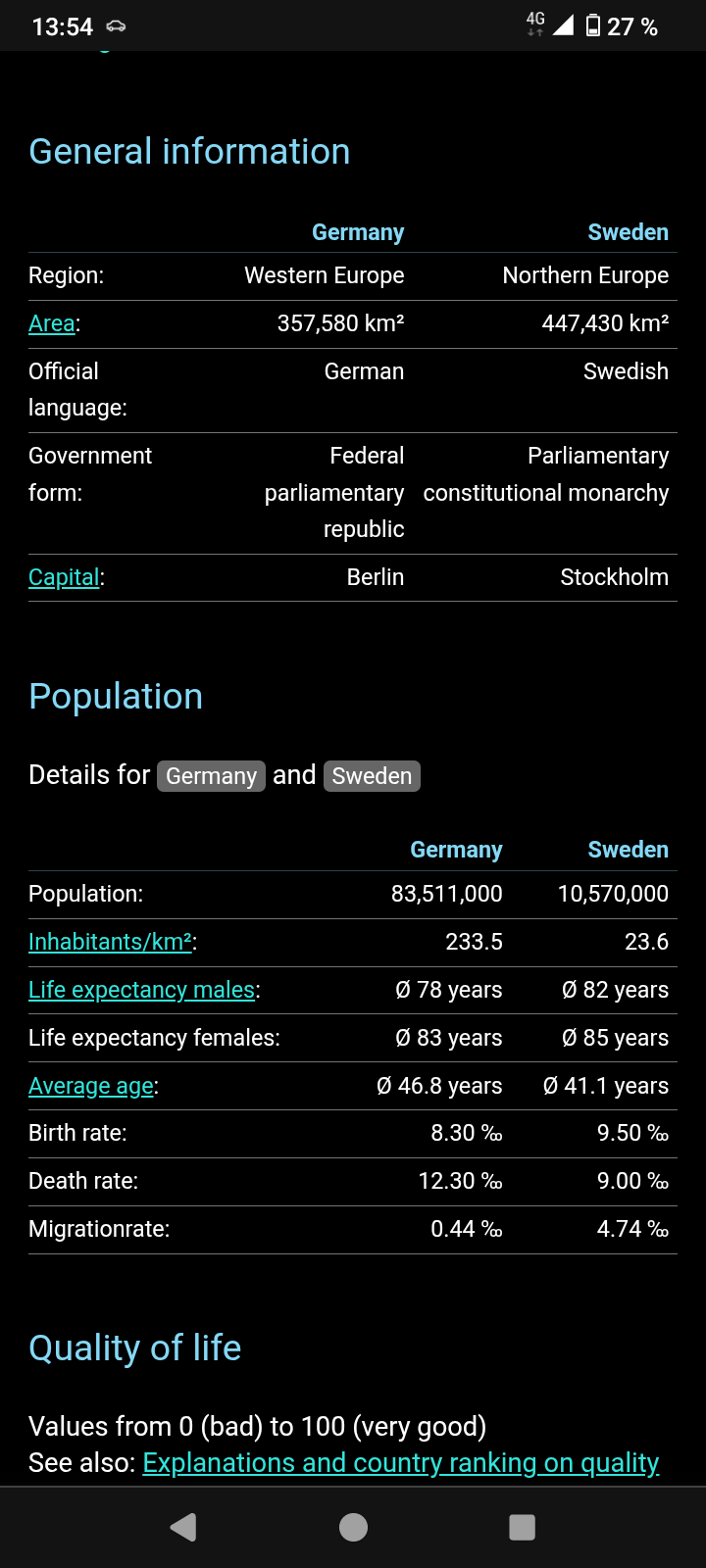Go to the home screen
This screenshot has height=1568, width=706.
pos(353,1527)
